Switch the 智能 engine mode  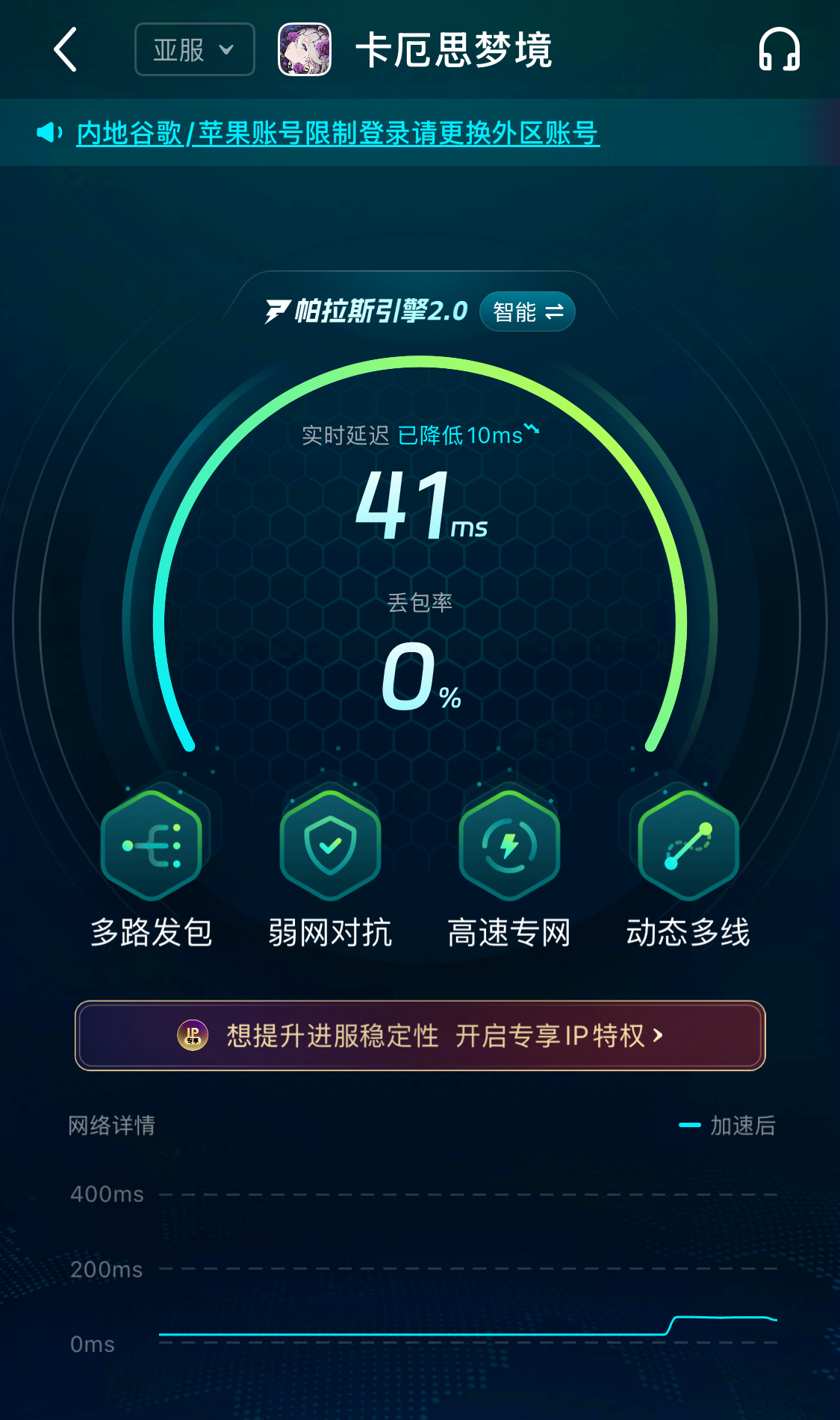click(x=527, y=311)
